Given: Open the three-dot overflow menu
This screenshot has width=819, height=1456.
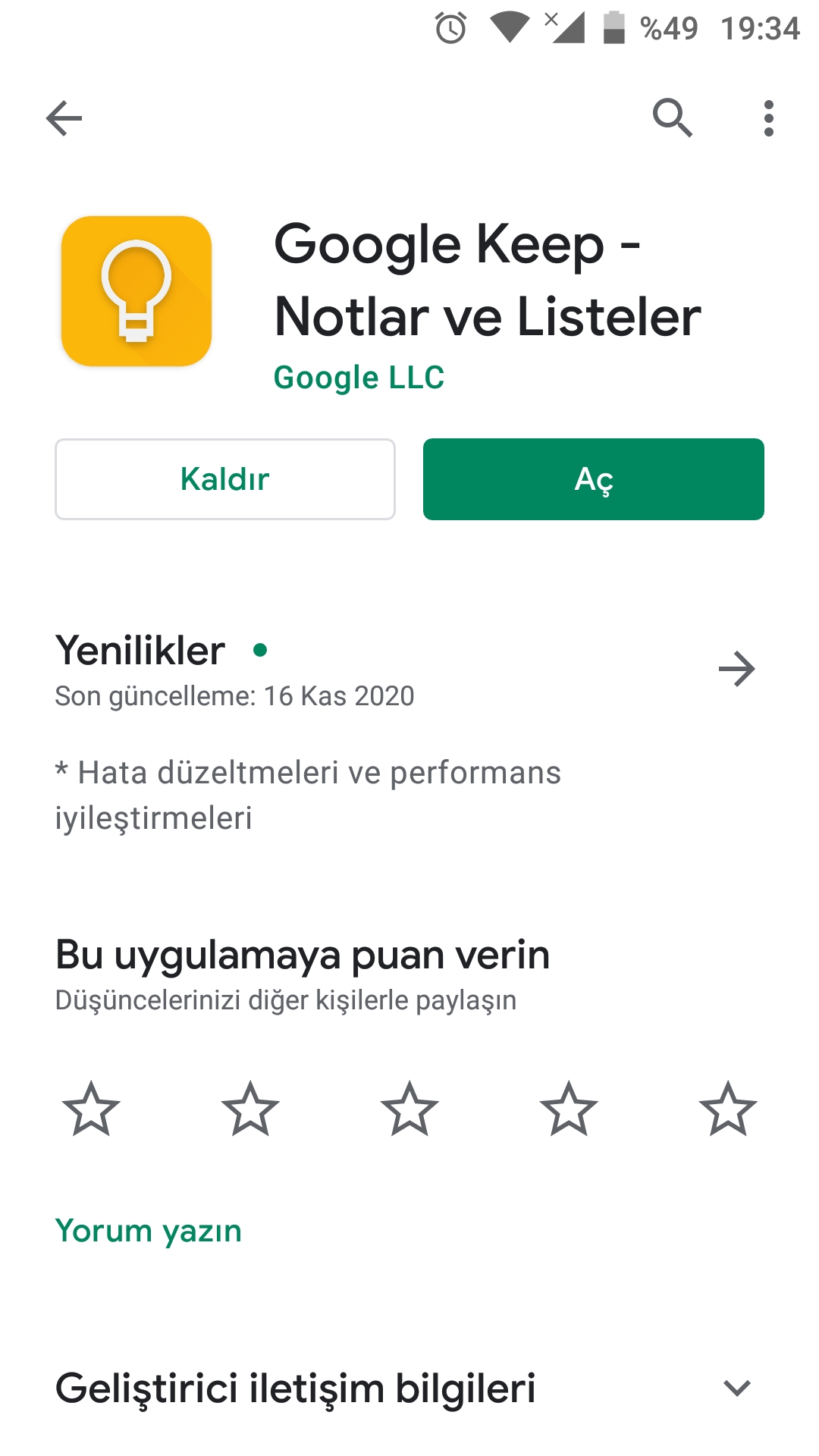Looking at the screenshot, I should click(x=769, y=118).
